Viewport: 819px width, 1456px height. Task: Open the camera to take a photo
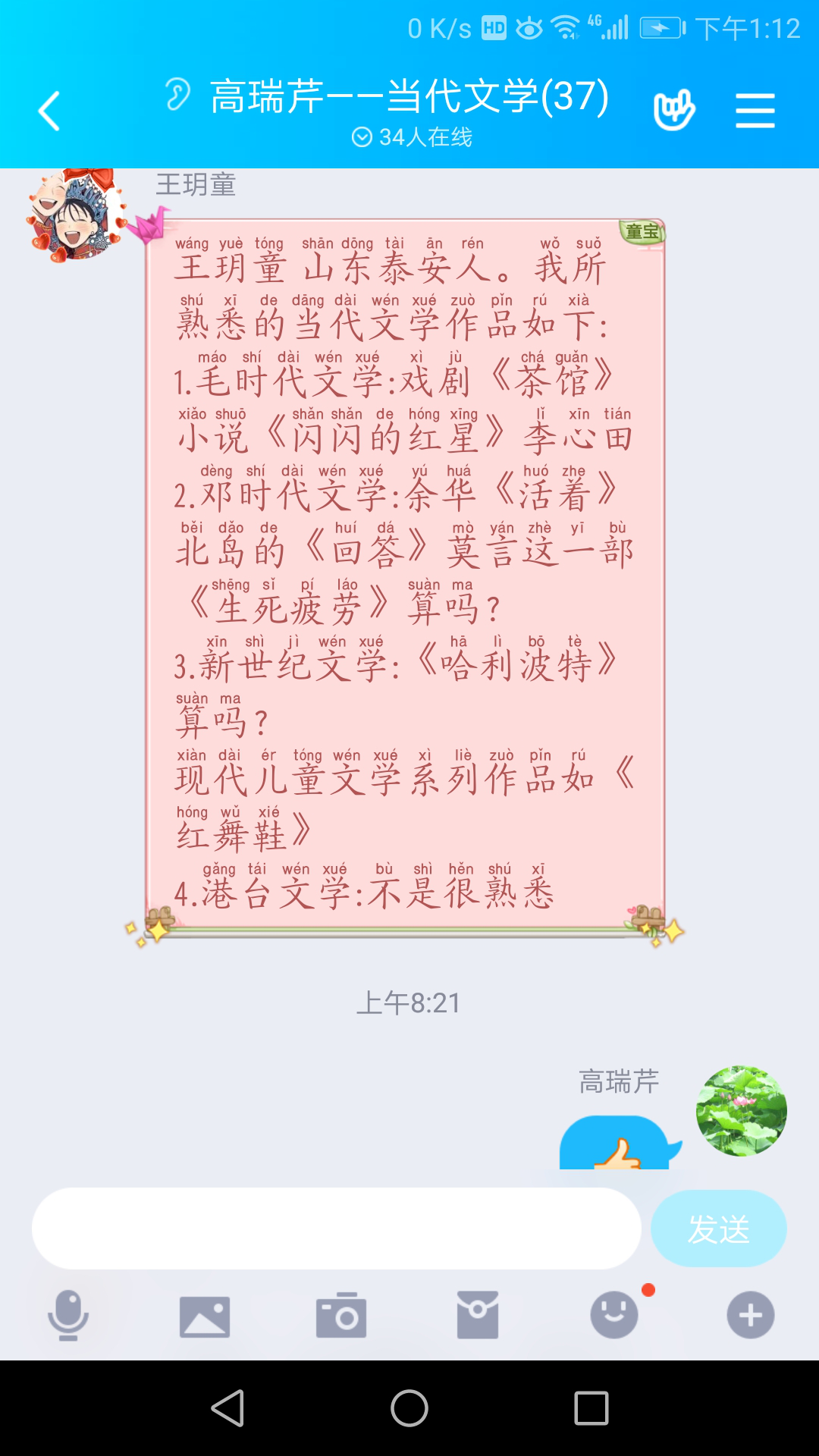point(341,1316)
